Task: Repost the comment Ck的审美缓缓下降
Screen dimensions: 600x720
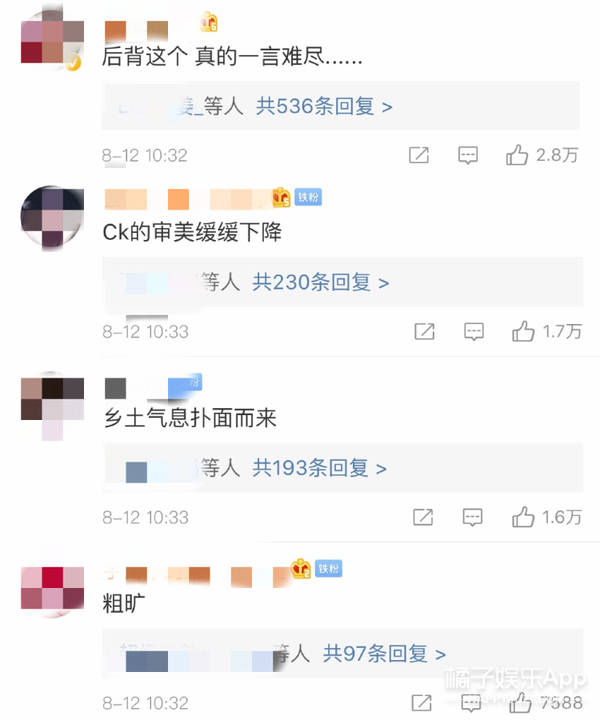Action: [424, 332]
